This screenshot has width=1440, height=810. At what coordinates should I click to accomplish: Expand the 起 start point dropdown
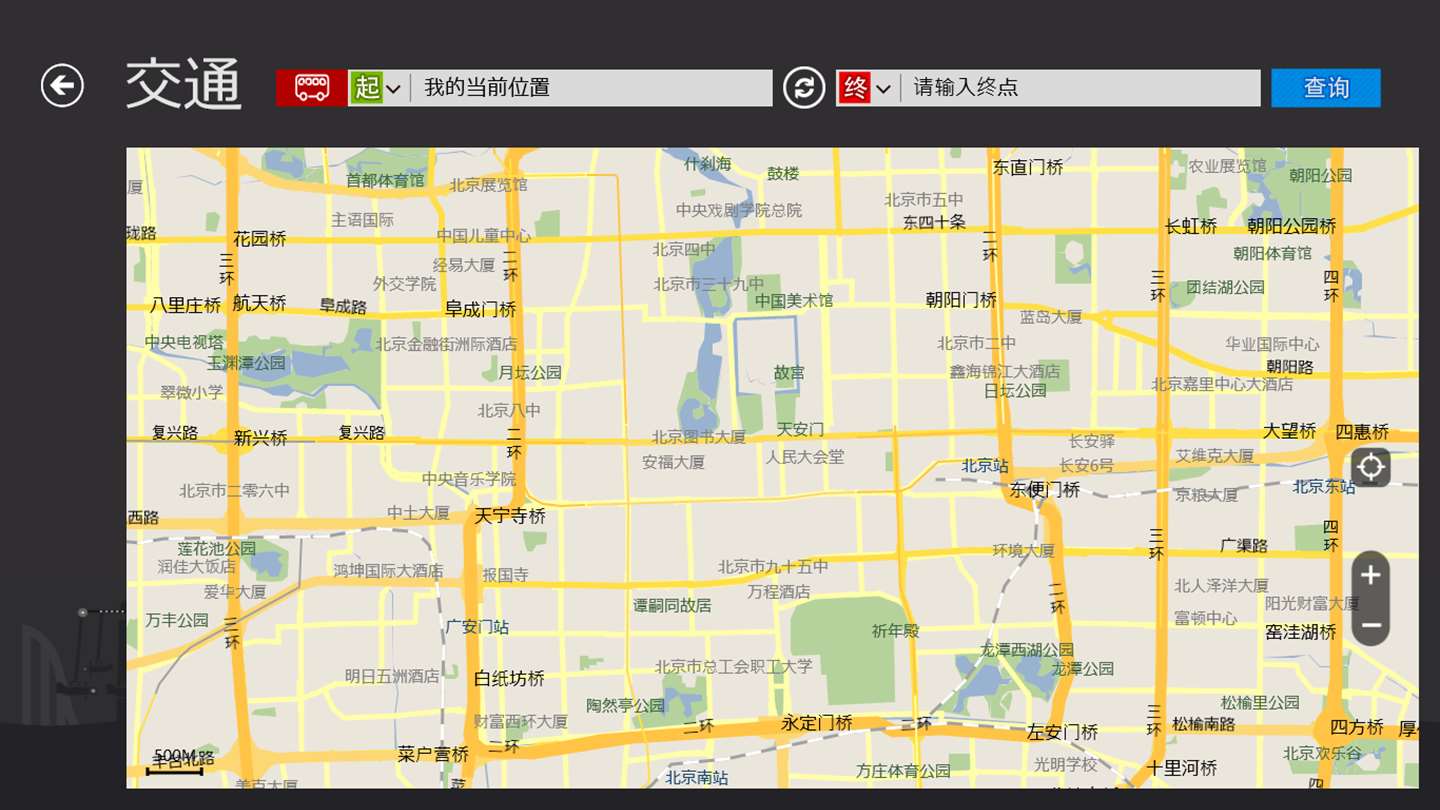378,88
